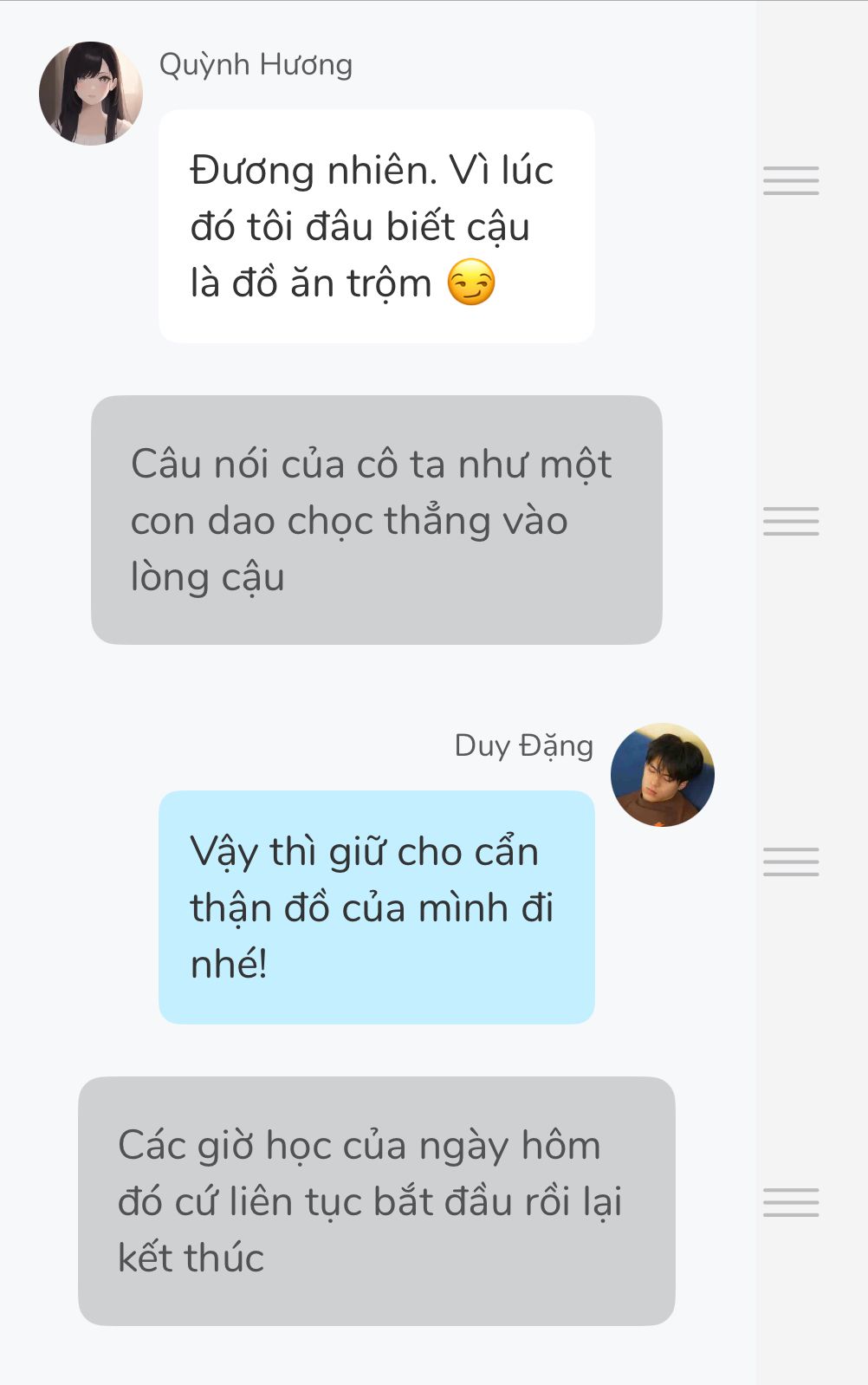The image size is (868, 1385).
Task: Select narration bubble "Các giờ học của ngày"
Action: point(376,1200)
